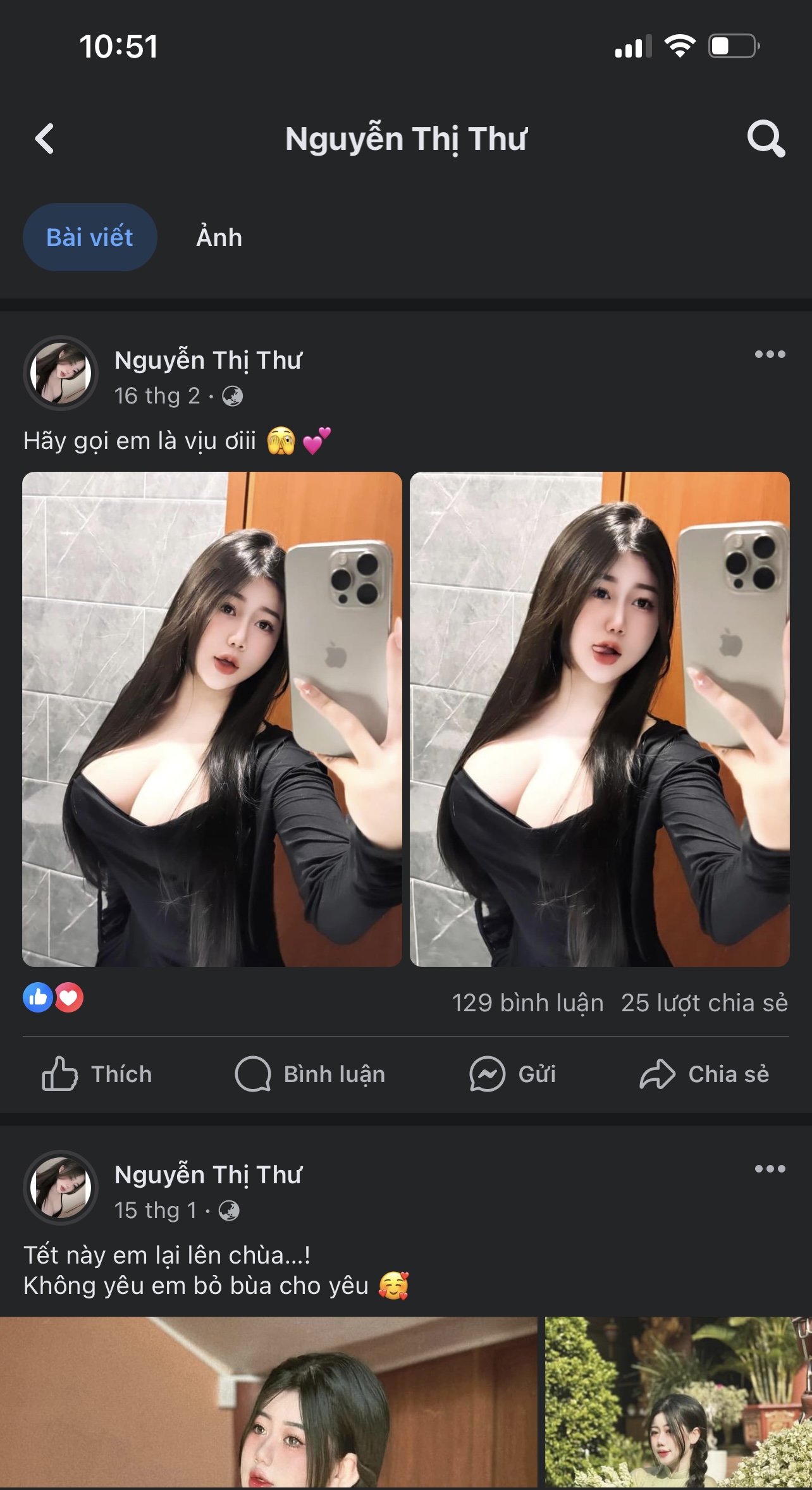The height and width of the screenshot is (1490, 812).
Task: Open the left photo in the 16 thg 2 post
Action: coord(212,719)
